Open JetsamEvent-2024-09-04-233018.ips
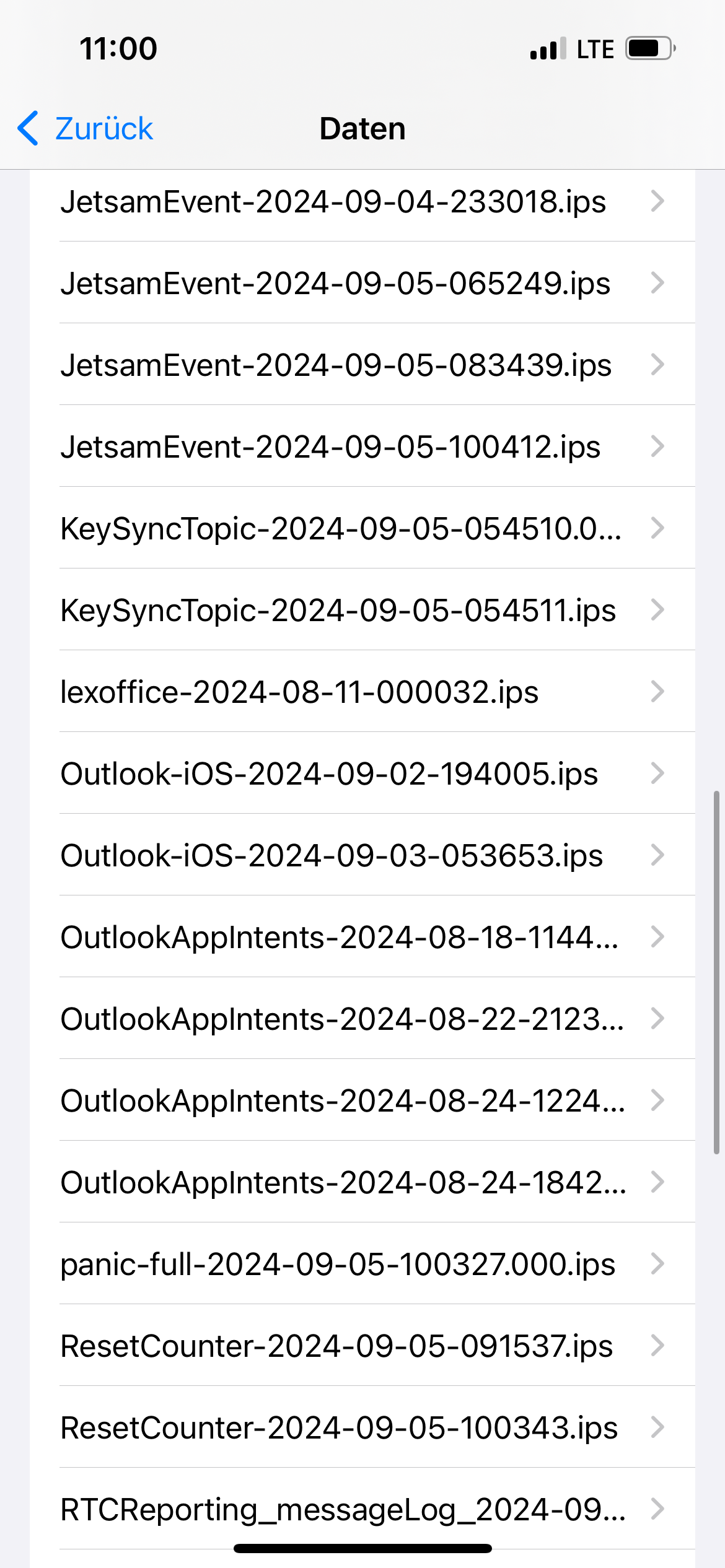Screen dimensions: 725x1568 [x=362, y=202]
